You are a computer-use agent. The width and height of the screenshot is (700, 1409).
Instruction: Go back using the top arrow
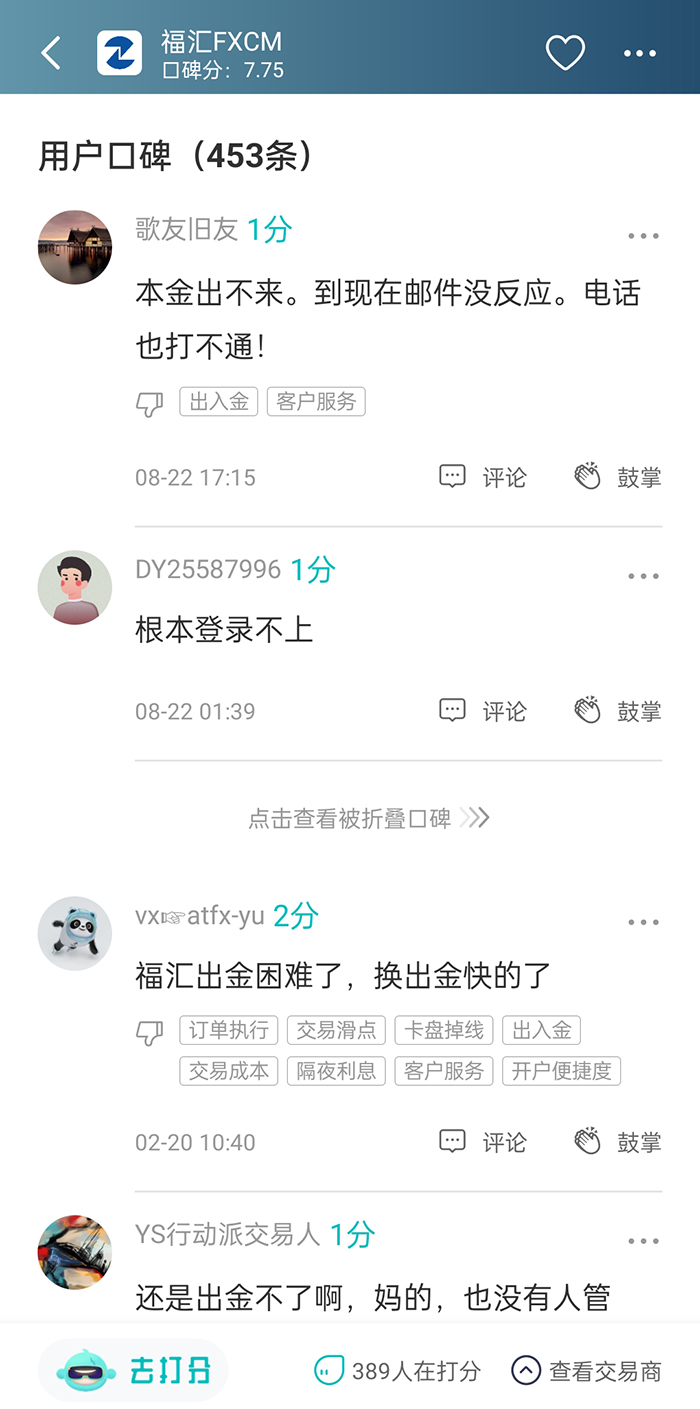click(x=52, y=53)
